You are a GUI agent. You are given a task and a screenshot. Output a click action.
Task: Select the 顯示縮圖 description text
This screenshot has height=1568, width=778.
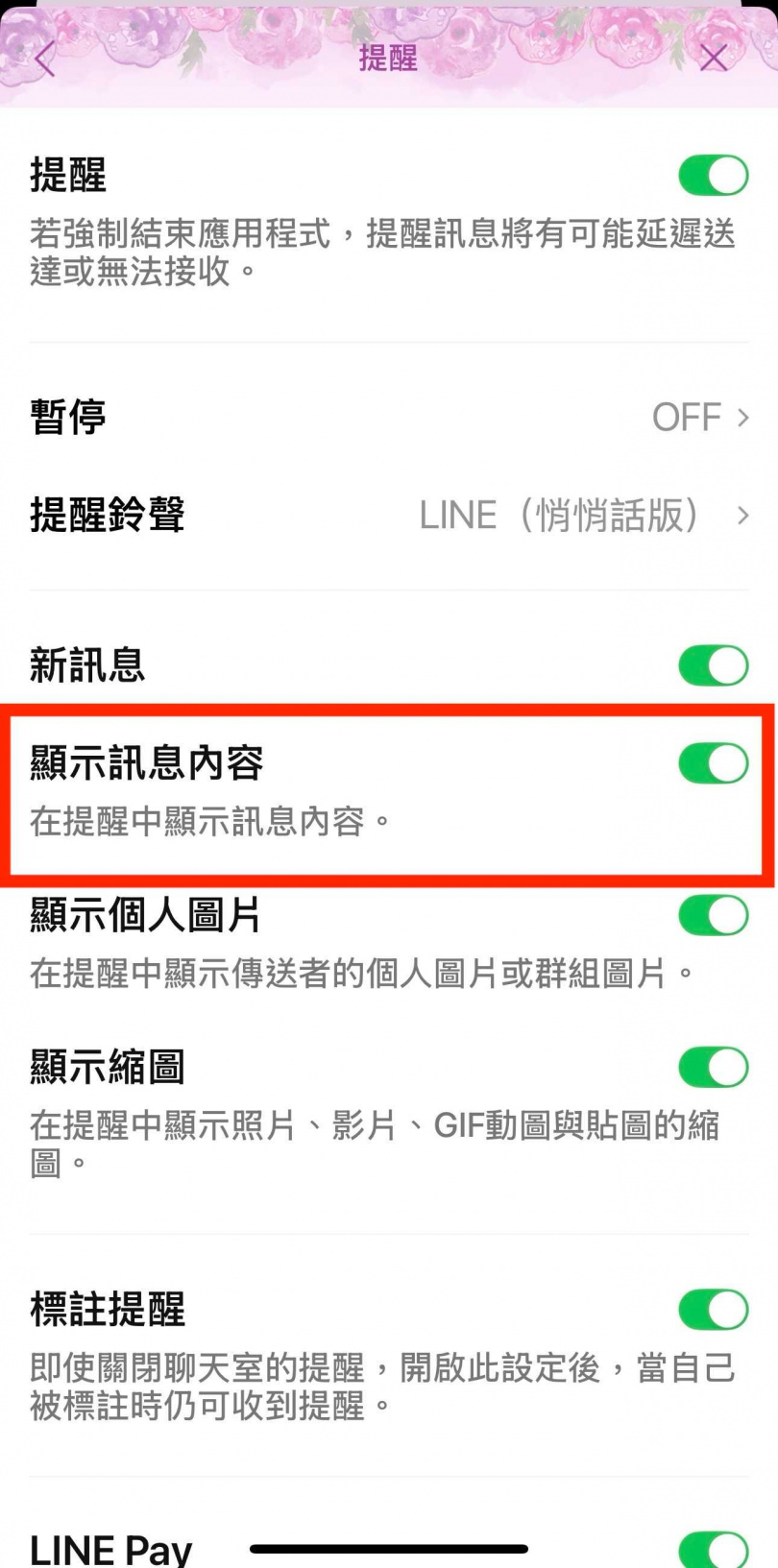tap(373, 1126)
